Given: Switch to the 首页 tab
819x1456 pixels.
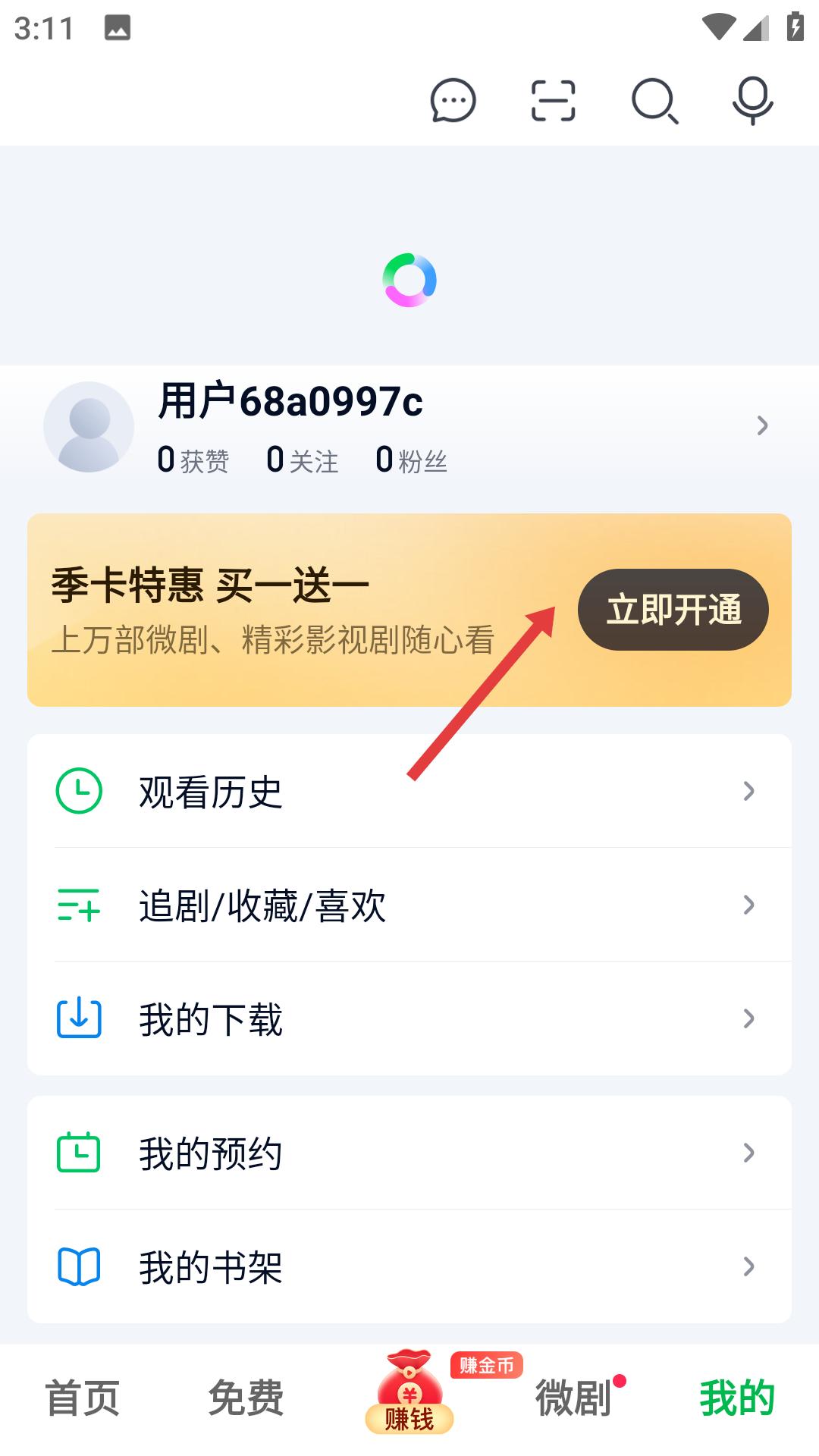Looking at the screenshot, I should [x=83, y=1400].
